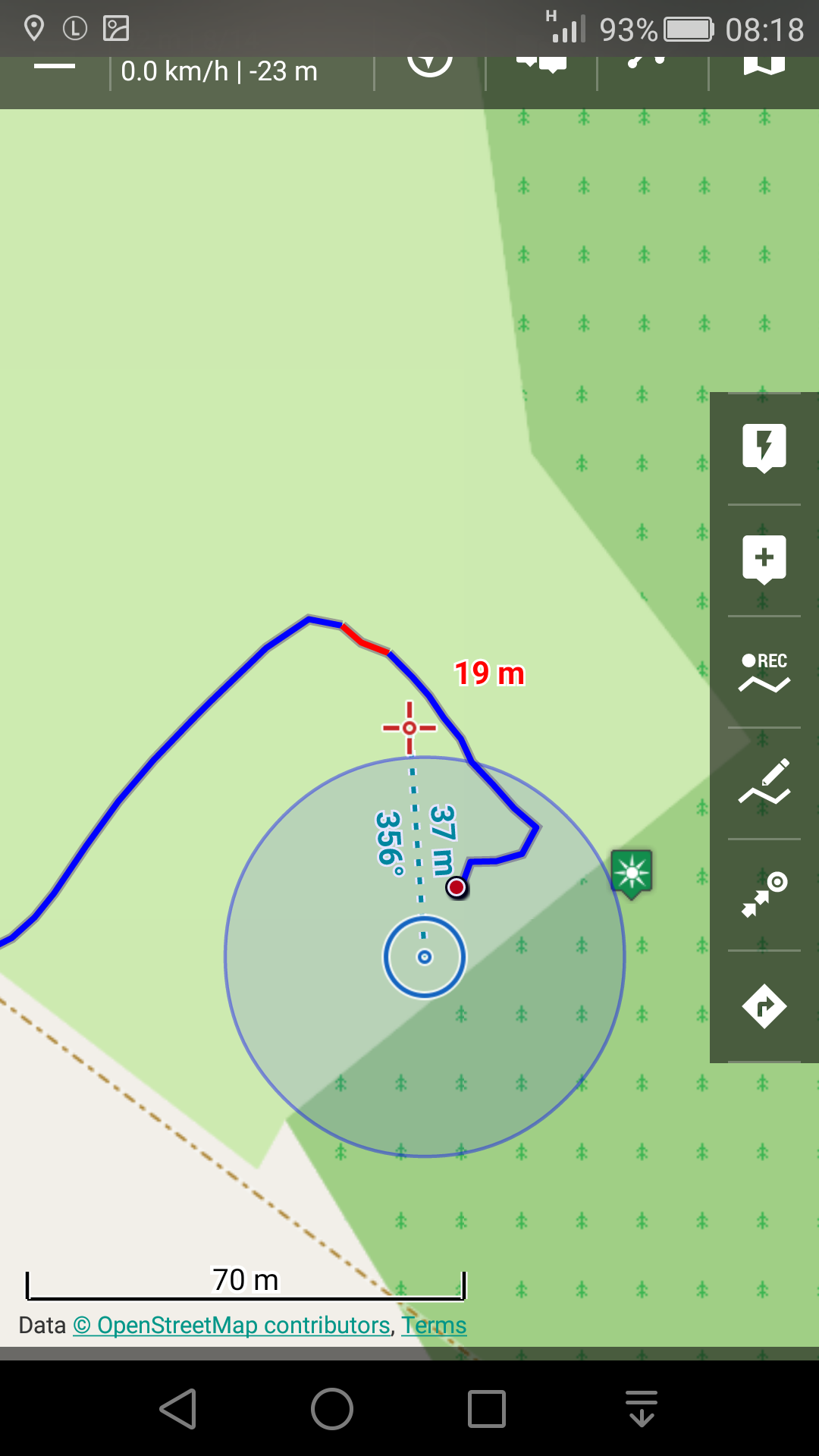Open the route planner pencil tool

[764, 783]
